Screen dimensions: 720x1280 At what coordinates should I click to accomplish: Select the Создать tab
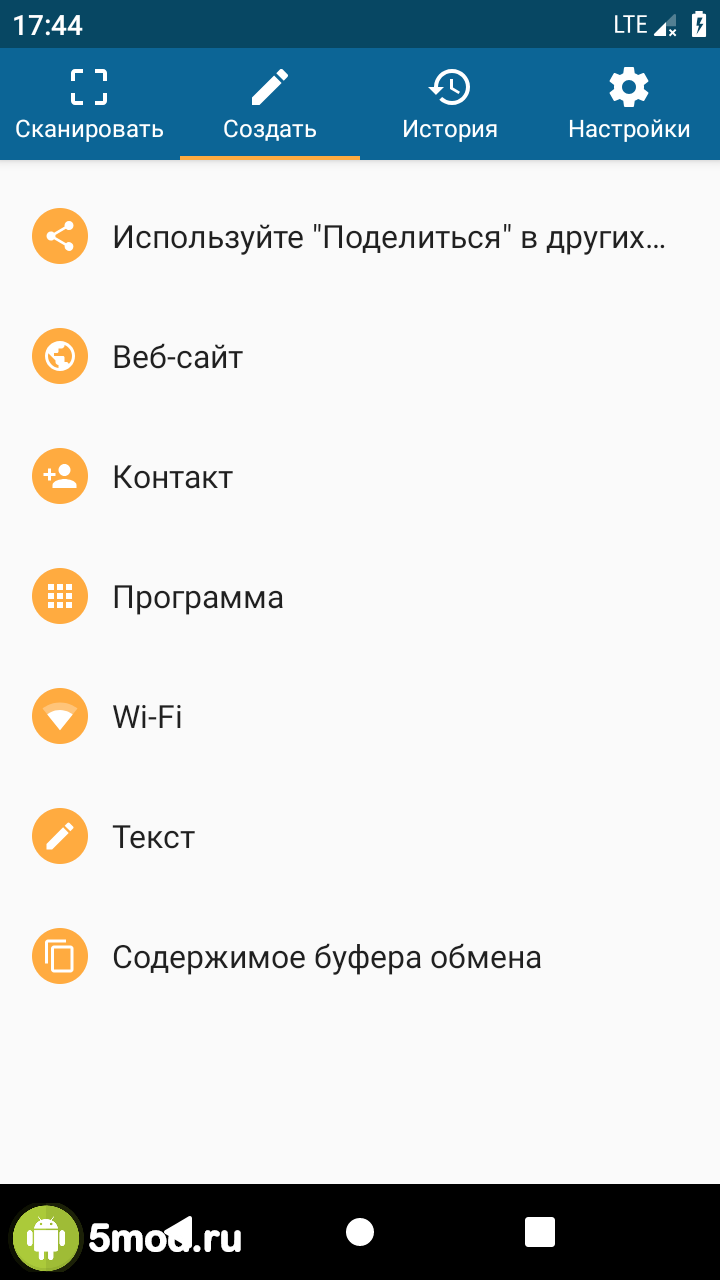(x=270, y=104)
